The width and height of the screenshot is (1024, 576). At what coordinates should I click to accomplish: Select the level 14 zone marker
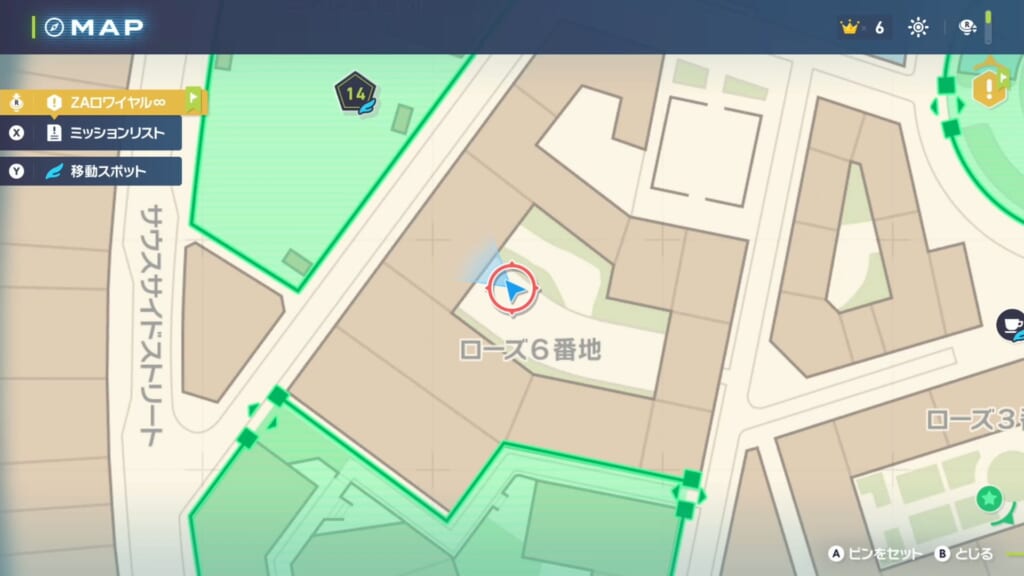tap(354, 94)
